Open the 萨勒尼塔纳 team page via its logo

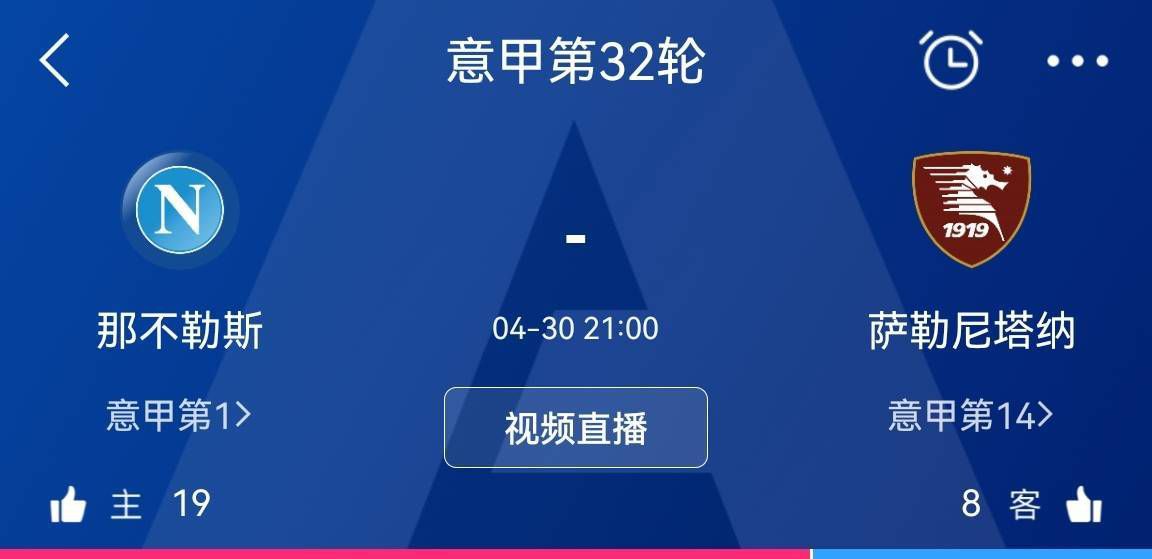(970, 209)
